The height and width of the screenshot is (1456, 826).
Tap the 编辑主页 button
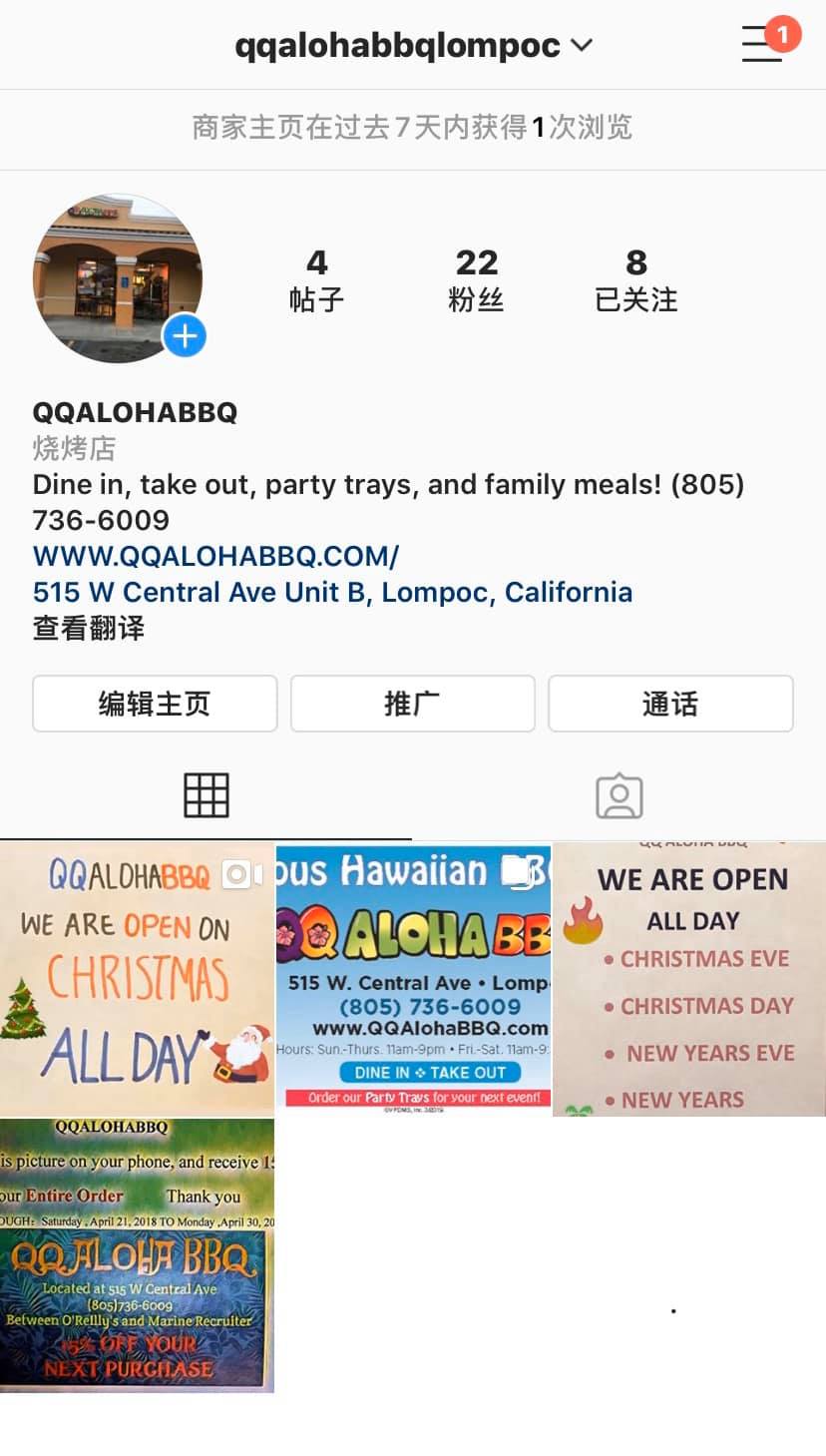[x=155, y=704]
